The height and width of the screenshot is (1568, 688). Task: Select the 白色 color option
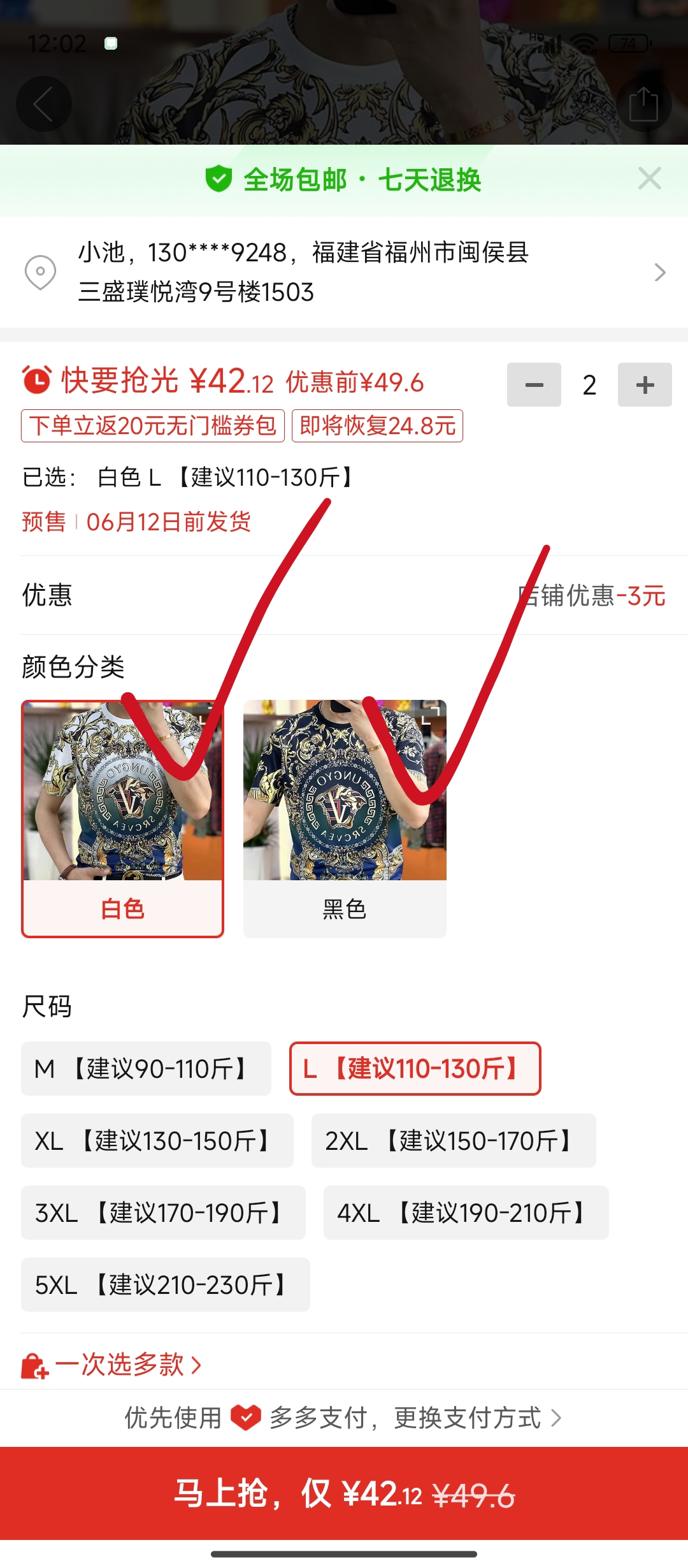(122, 818)
